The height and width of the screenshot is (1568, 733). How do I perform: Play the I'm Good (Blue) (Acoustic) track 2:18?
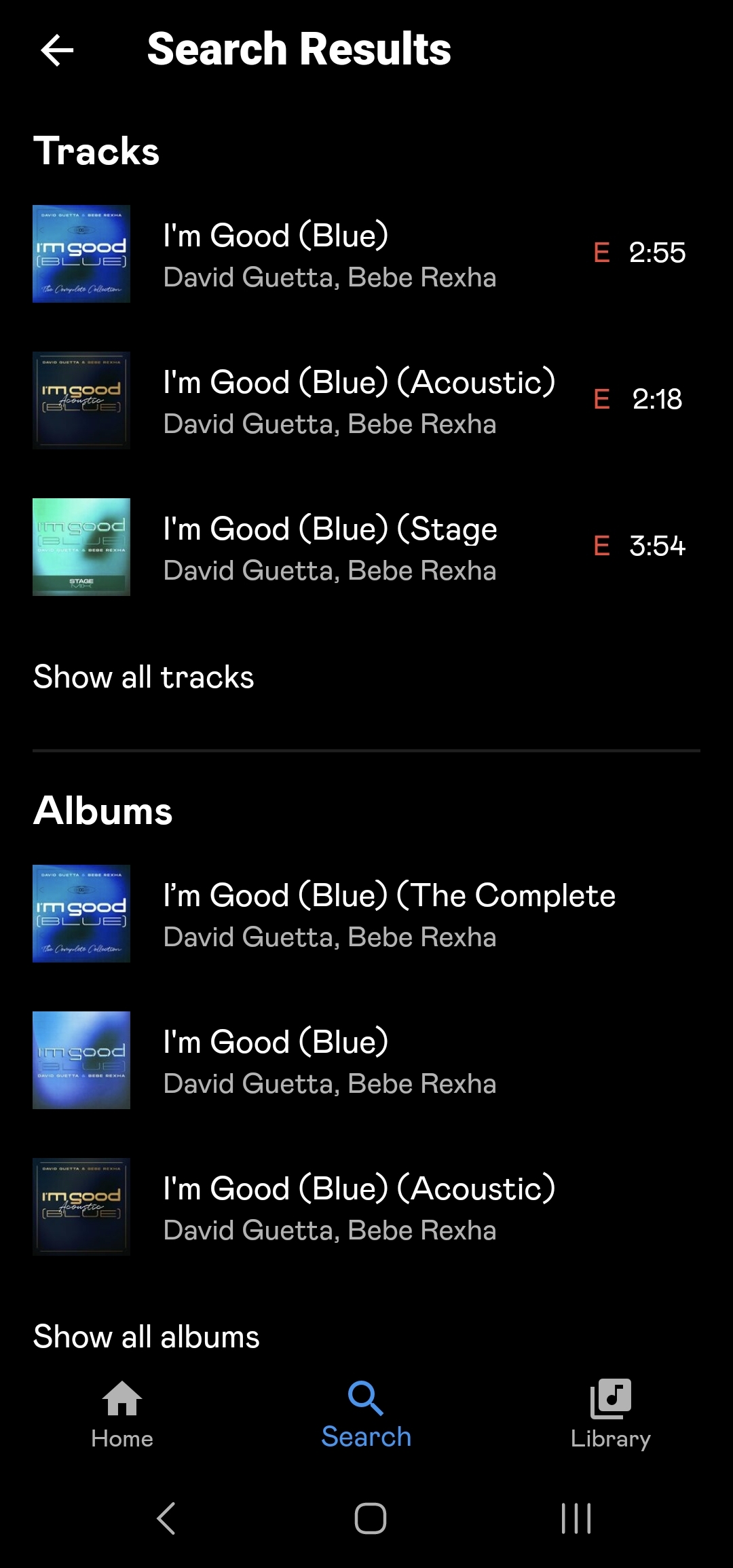point(358,401)
